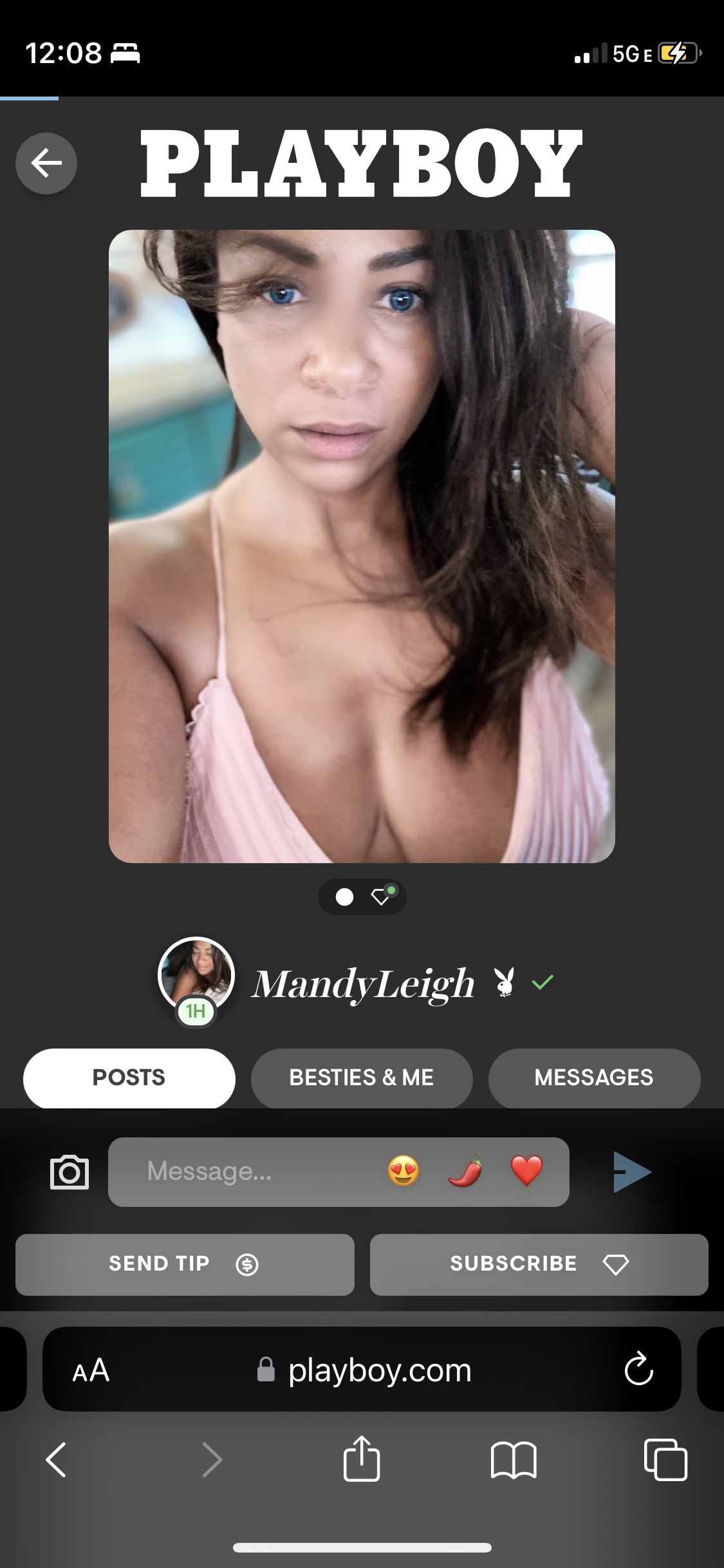724x1568 pixels.
Task: Show all open Safari tabs
Action: tap(665, 1459)
